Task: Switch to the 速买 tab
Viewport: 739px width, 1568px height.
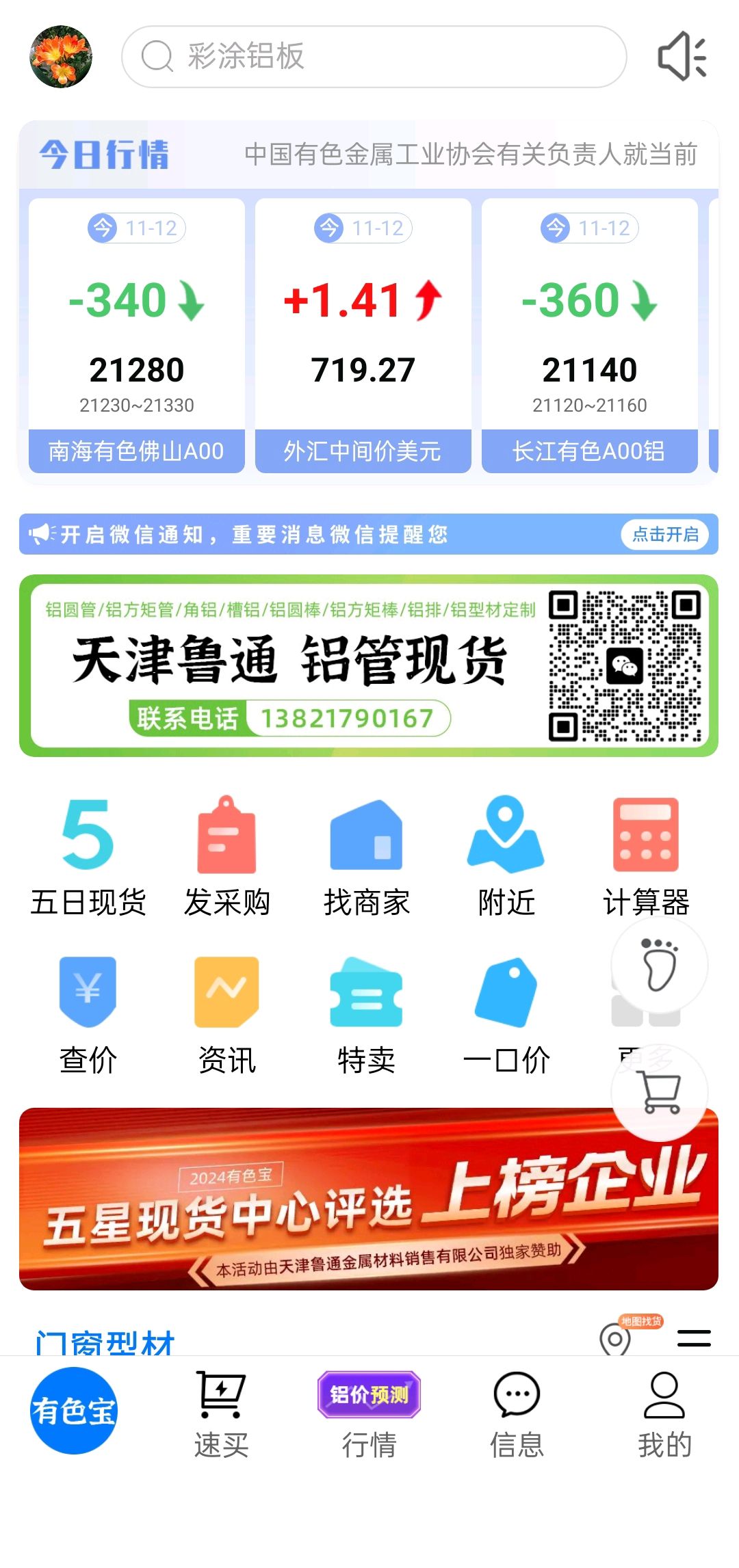Action: (x=221, y=1415)
